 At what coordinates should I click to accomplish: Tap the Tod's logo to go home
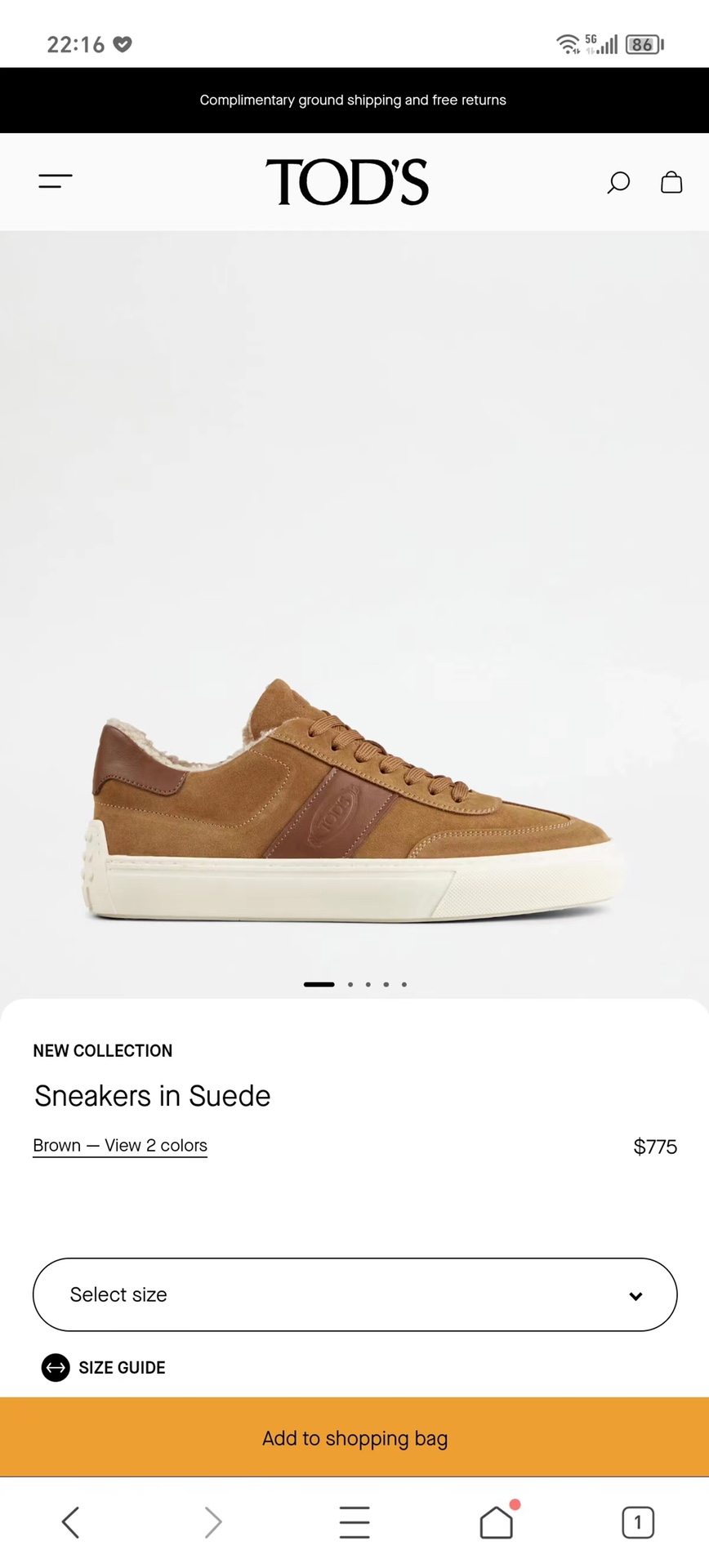(x=347, y=181)
